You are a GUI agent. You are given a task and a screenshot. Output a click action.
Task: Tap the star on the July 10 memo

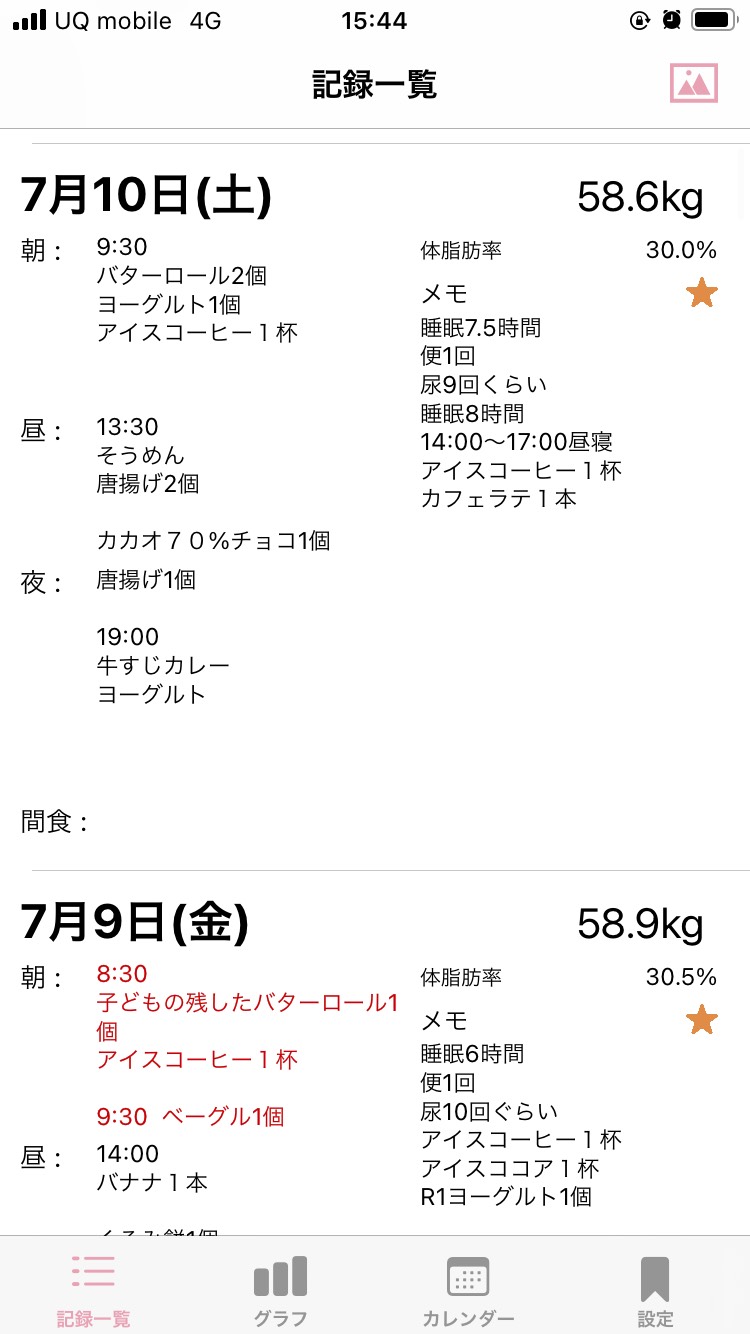coord(702,294)
